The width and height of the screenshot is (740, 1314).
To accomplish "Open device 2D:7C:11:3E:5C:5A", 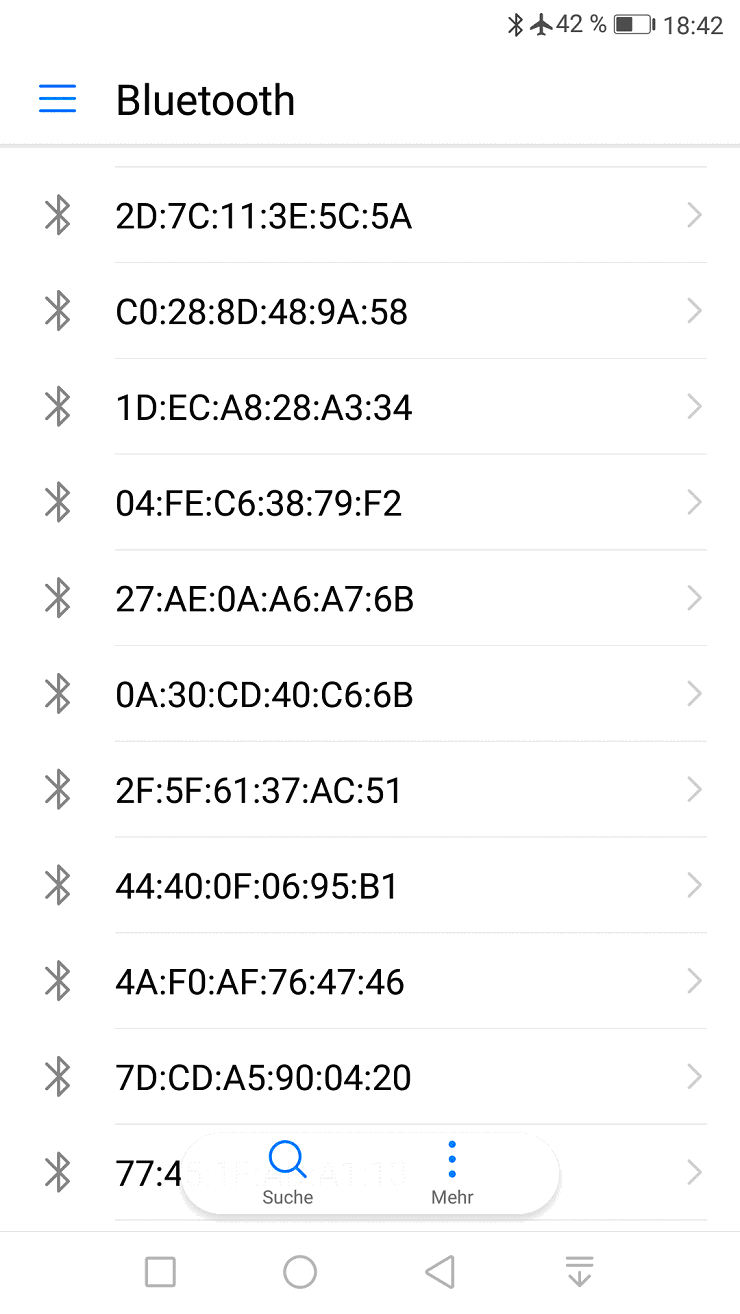I will pyautogui.click(x=370, y=215).
